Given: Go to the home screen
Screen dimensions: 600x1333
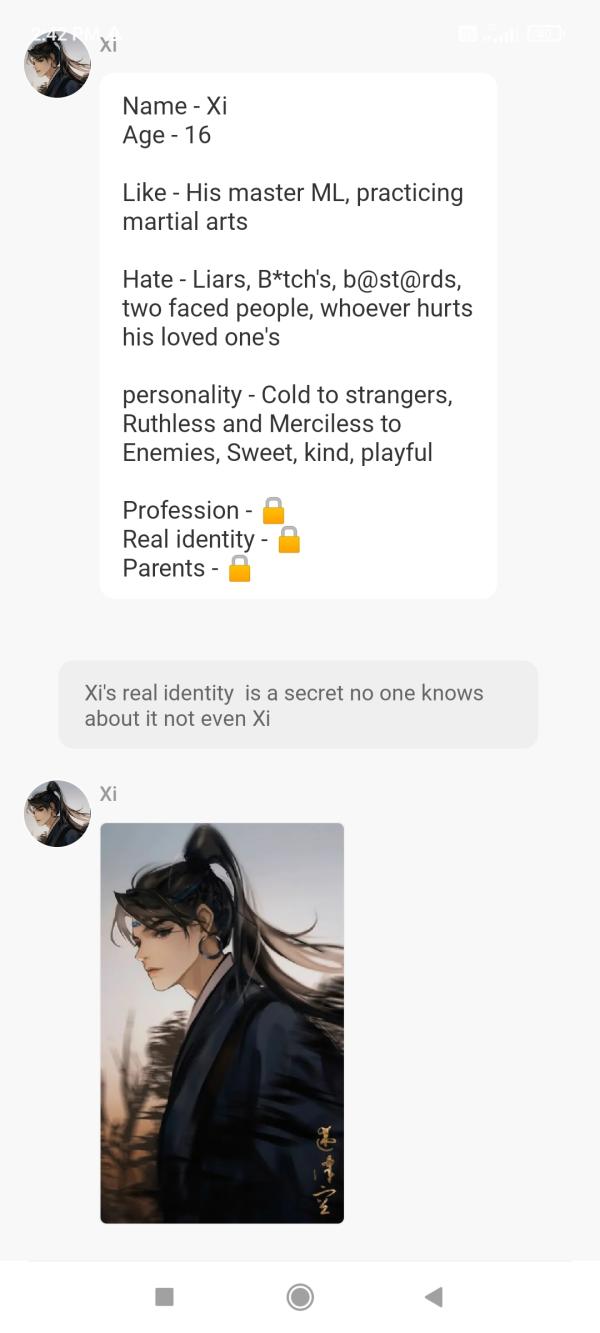Looking at the screenshot, I should tap(300, 1297).
